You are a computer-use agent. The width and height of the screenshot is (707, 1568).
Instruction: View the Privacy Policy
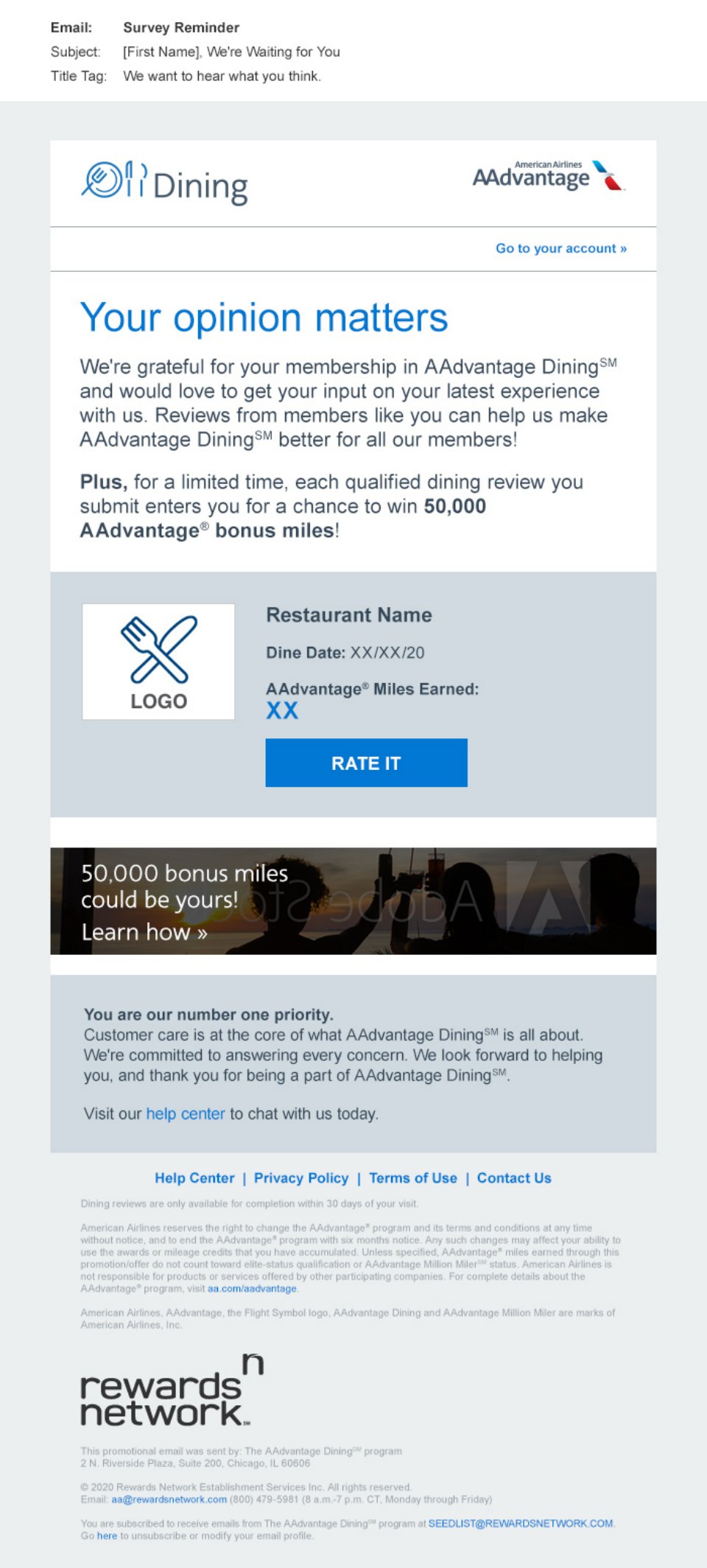(300, 1177)
